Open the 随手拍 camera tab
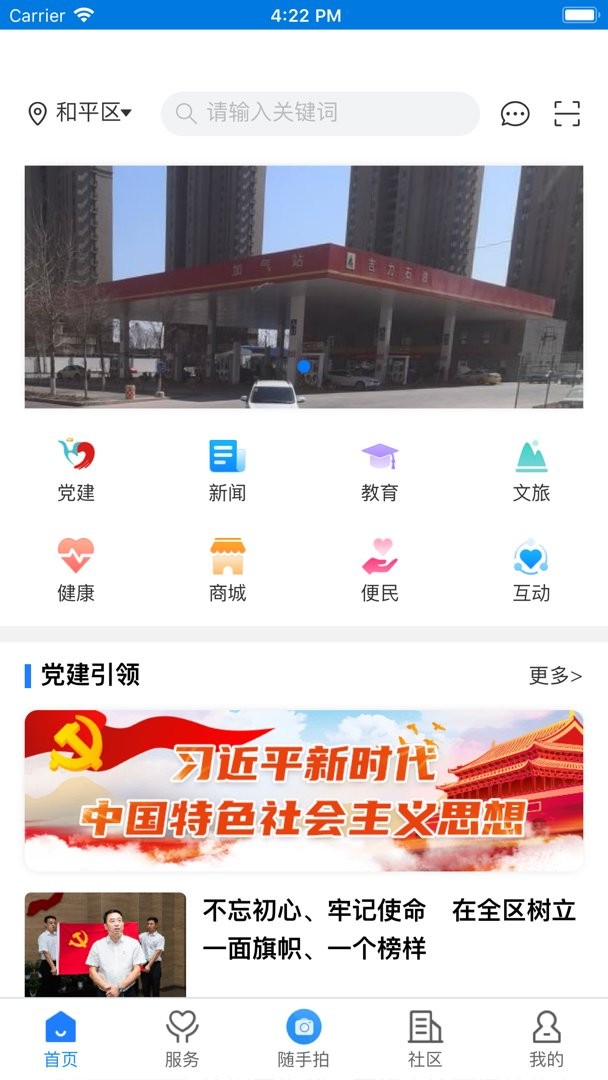This screenshot has height=1080, width=608. tap(304, 1038)
